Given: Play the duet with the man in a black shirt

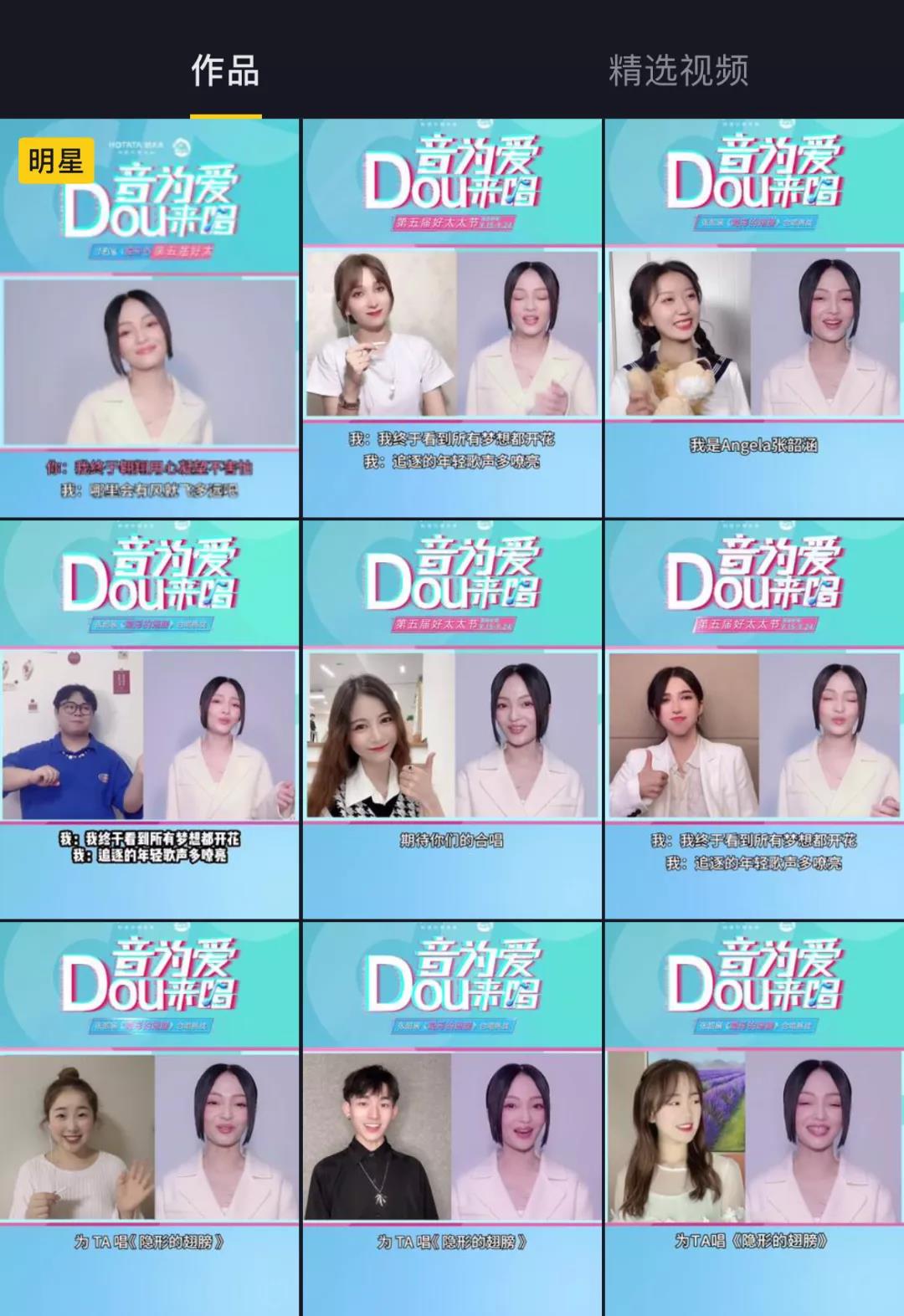Looking at the screenshot, I should pyautogui.click(x=452, y=1121).
